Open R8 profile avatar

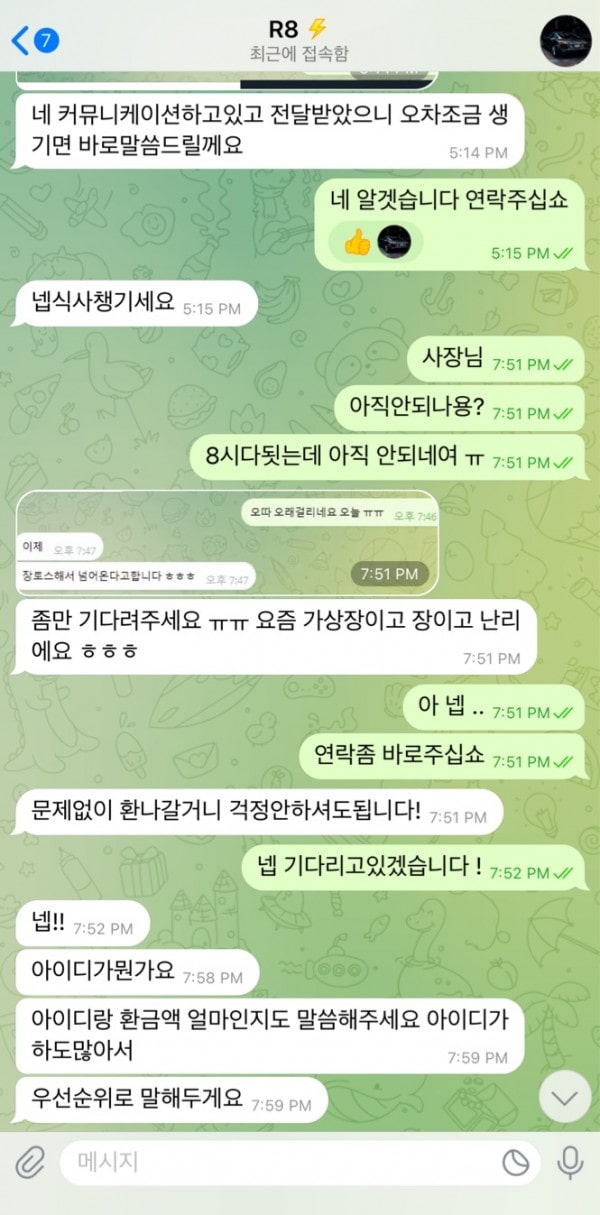(565, 41)
